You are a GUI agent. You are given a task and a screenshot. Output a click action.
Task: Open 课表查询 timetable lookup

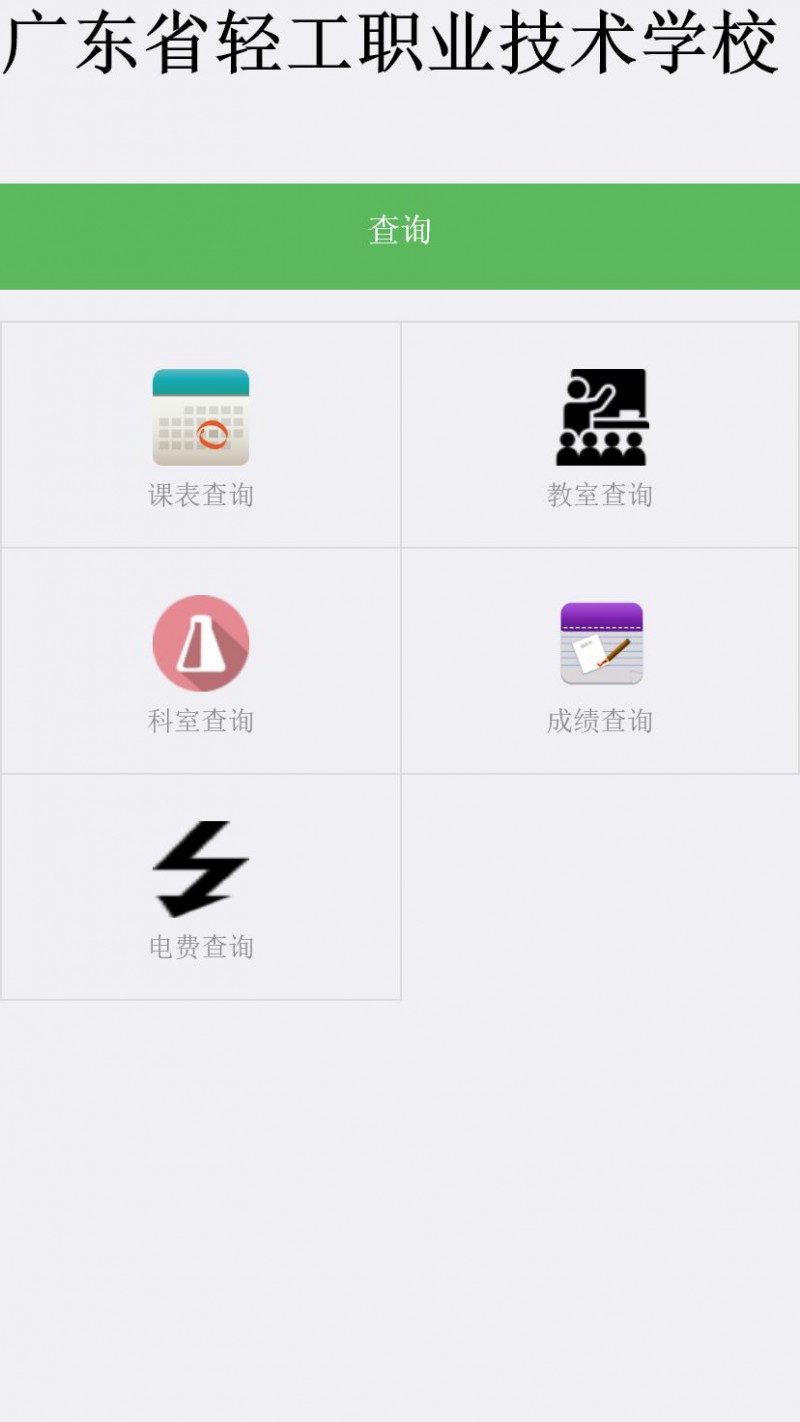(200, 435)
